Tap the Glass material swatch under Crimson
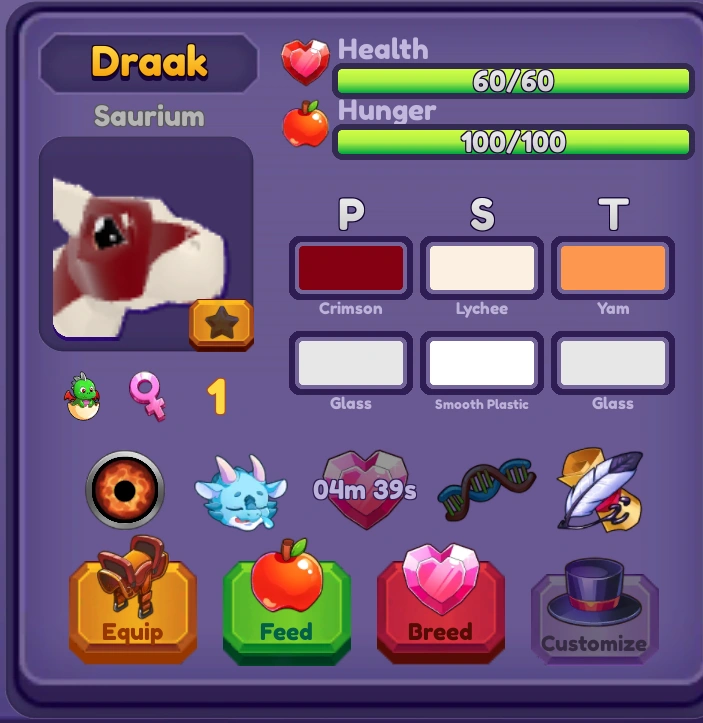The image size is (703, 723). tap(350, 363)
